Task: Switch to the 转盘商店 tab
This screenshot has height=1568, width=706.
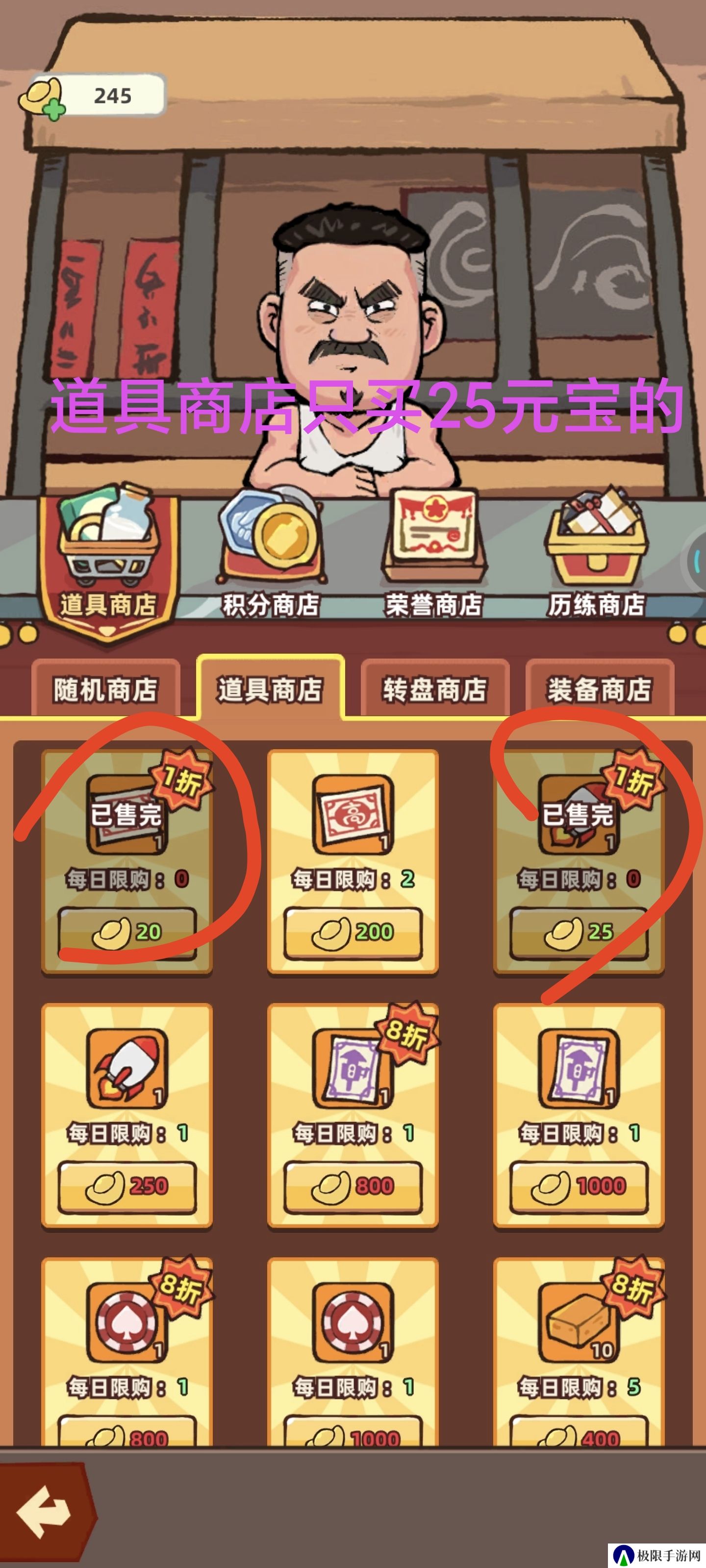Action: (x=434, y=689)
